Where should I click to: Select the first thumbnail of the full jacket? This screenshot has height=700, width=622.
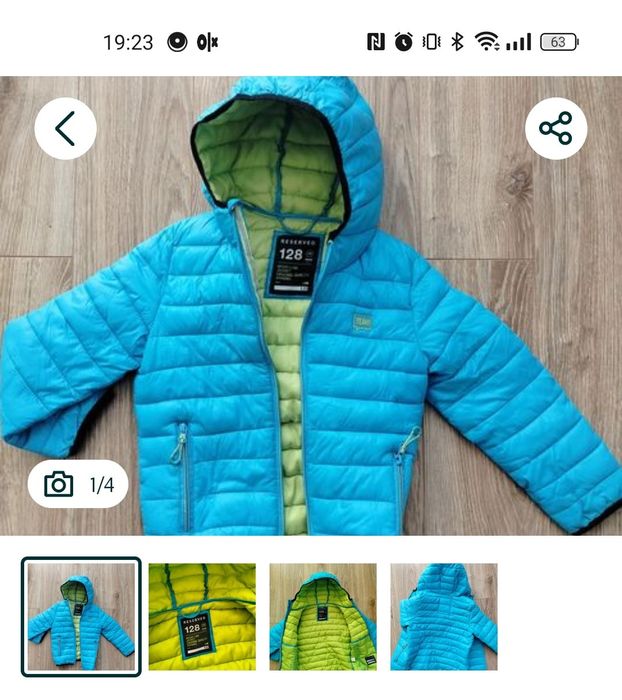tap(81, 617)
